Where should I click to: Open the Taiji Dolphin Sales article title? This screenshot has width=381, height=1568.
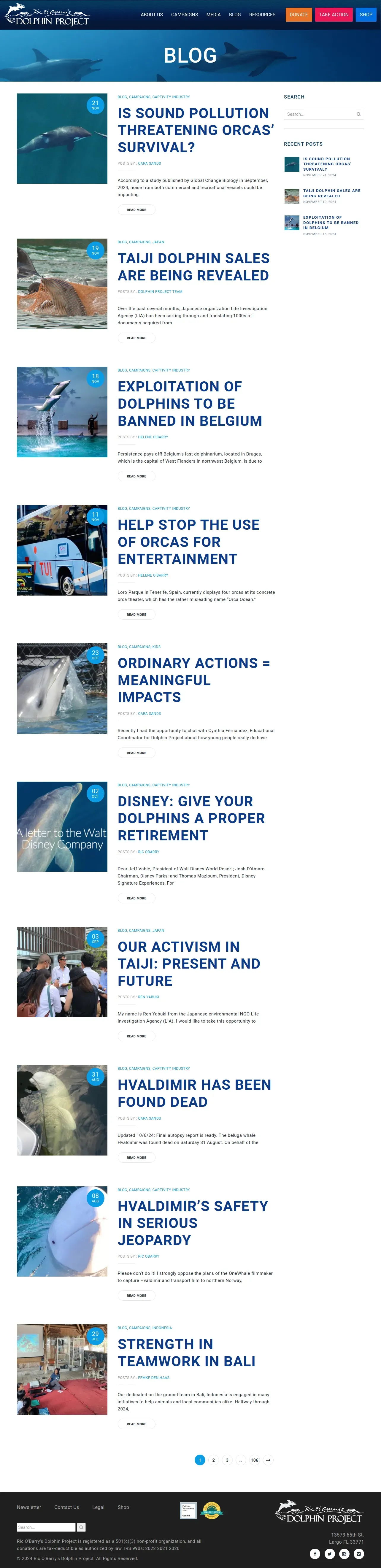coord(193,266)
